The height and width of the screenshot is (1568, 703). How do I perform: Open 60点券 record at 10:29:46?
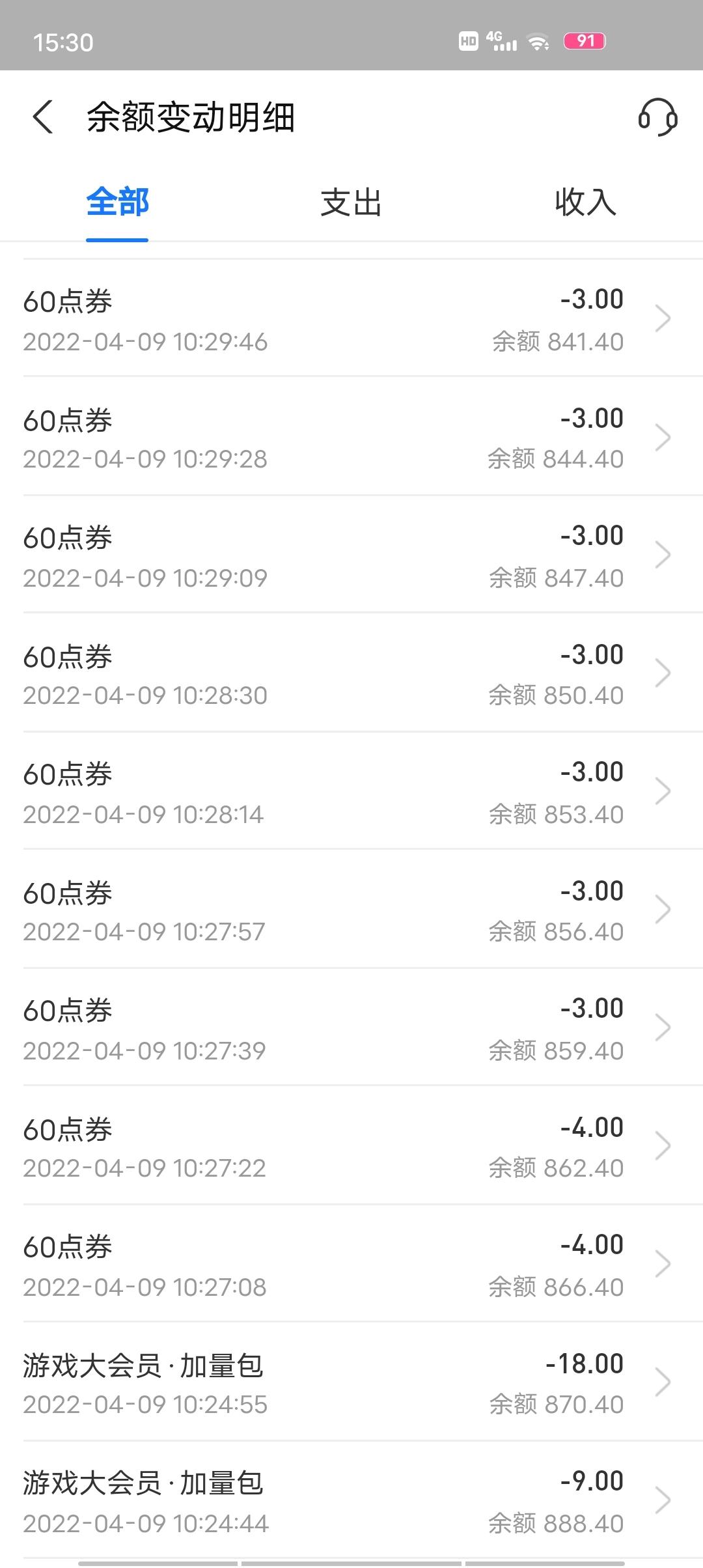click(x=351, y=318)
